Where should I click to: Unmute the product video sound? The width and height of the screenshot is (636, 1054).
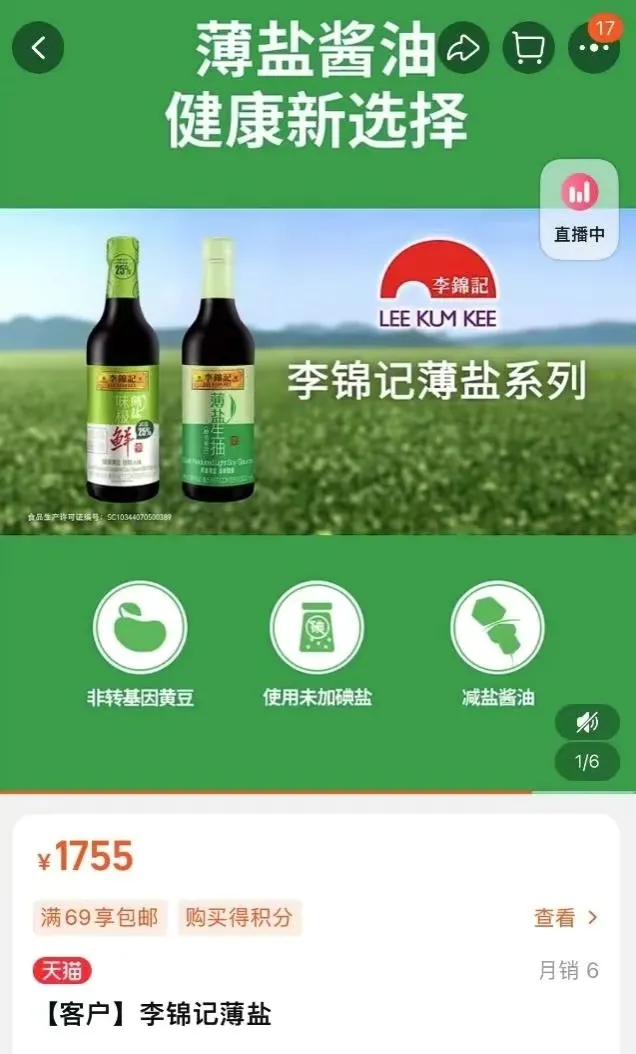[588, 721]
